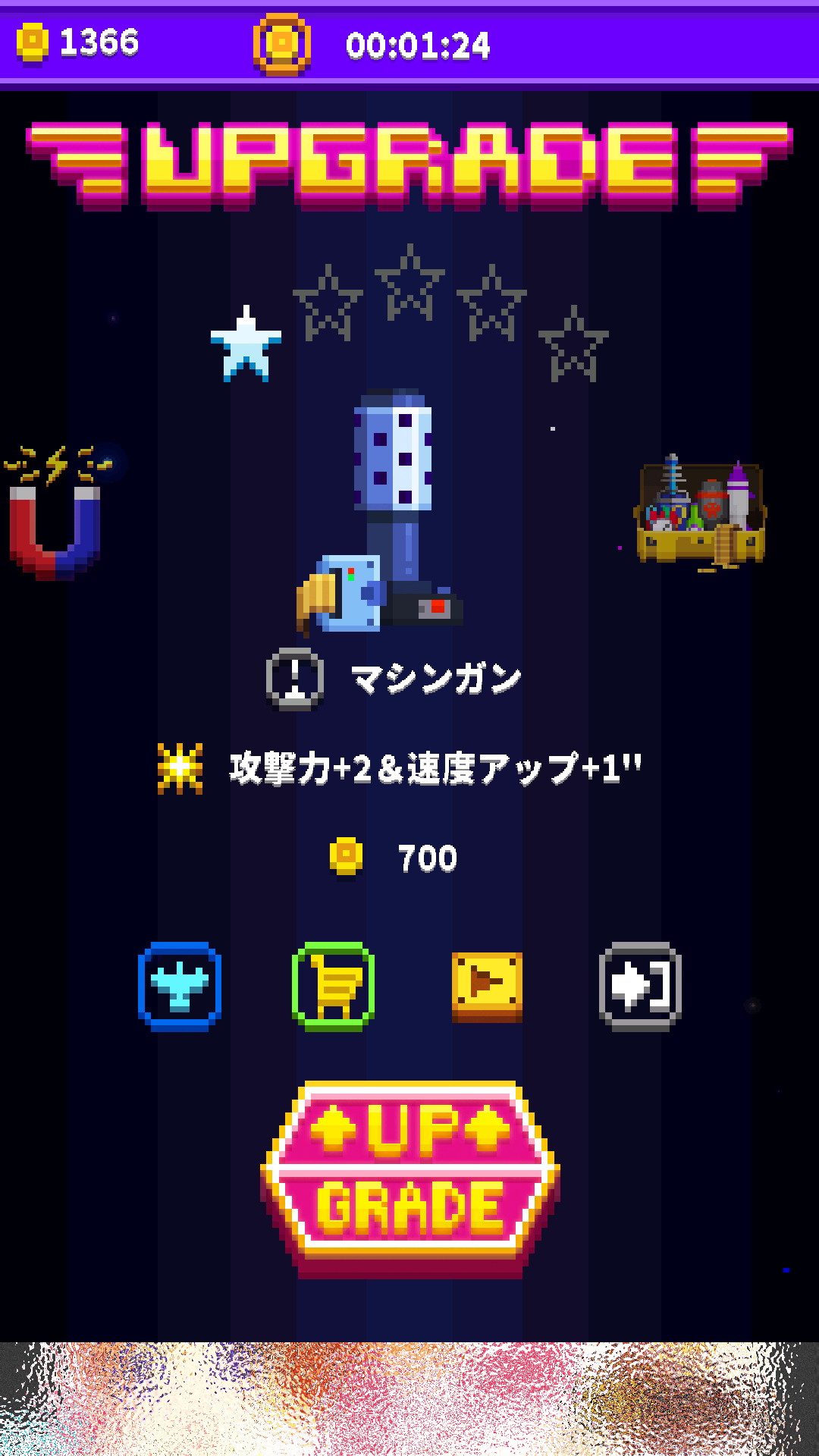Tap the yellow play button

[487, 987]
